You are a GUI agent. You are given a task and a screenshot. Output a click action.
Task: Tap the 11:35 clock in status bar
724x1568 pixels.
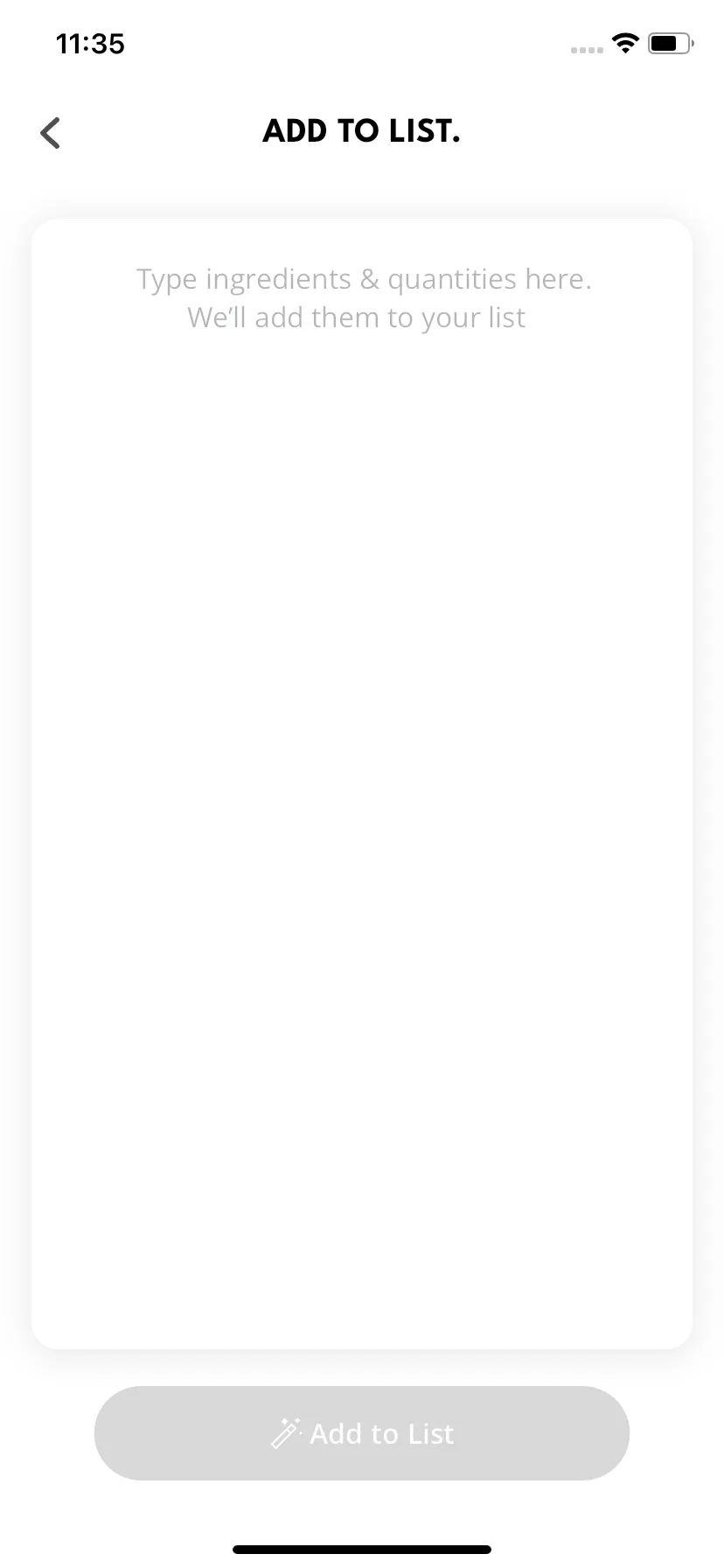[90, 43]
